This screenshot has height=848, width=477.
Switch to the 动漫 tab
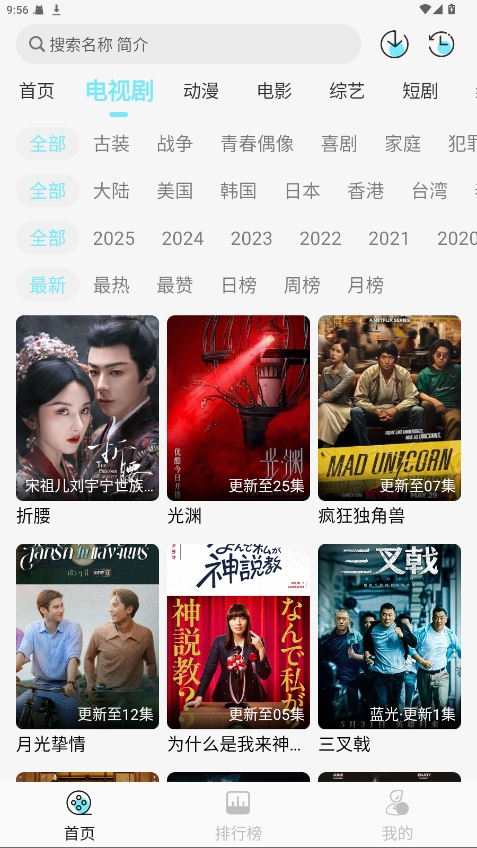pyautogui.click(x=201, y=91)
